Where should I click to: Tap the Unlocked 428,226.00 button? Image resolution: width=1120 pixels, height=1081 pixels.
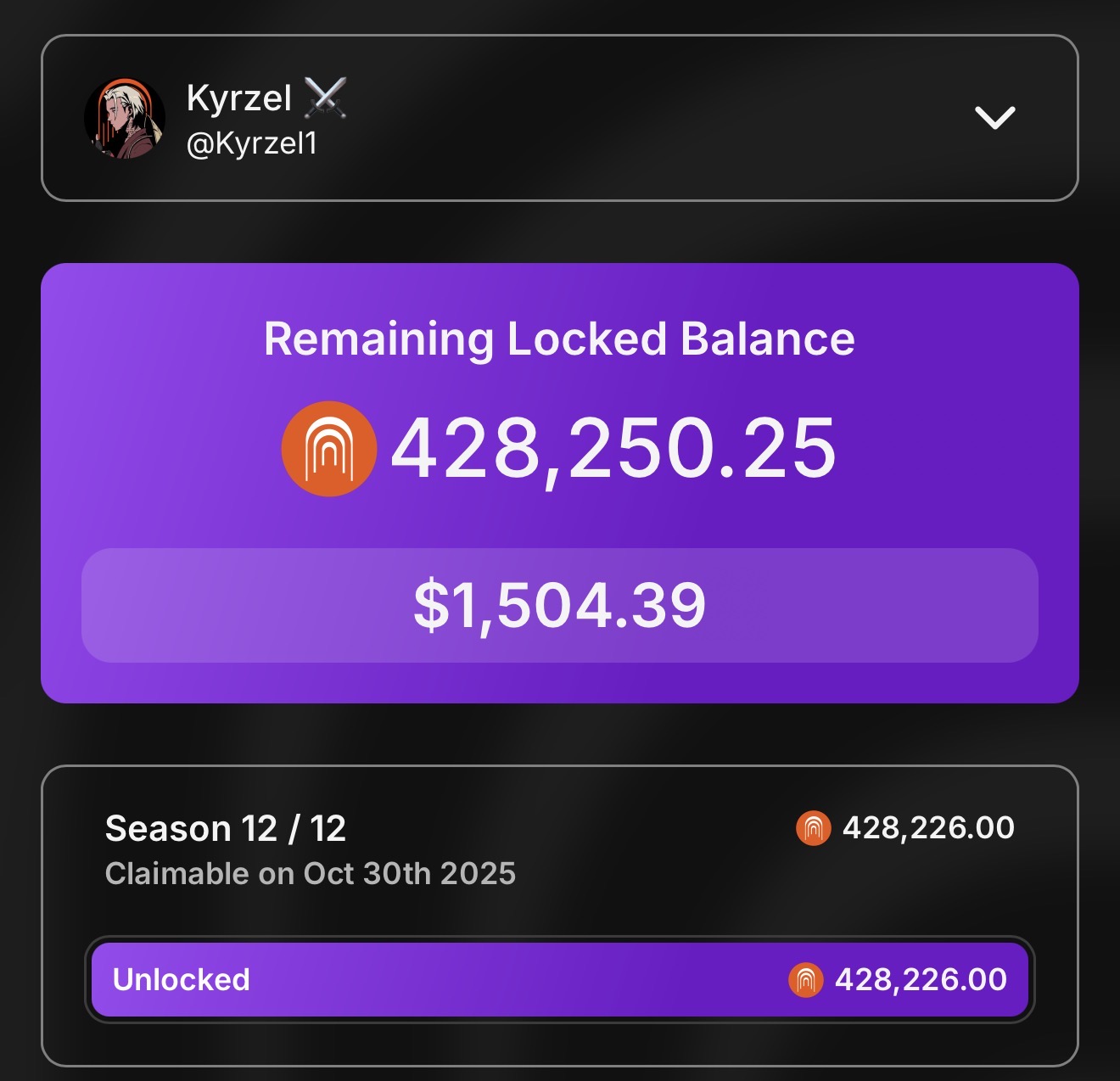point(559,979)
